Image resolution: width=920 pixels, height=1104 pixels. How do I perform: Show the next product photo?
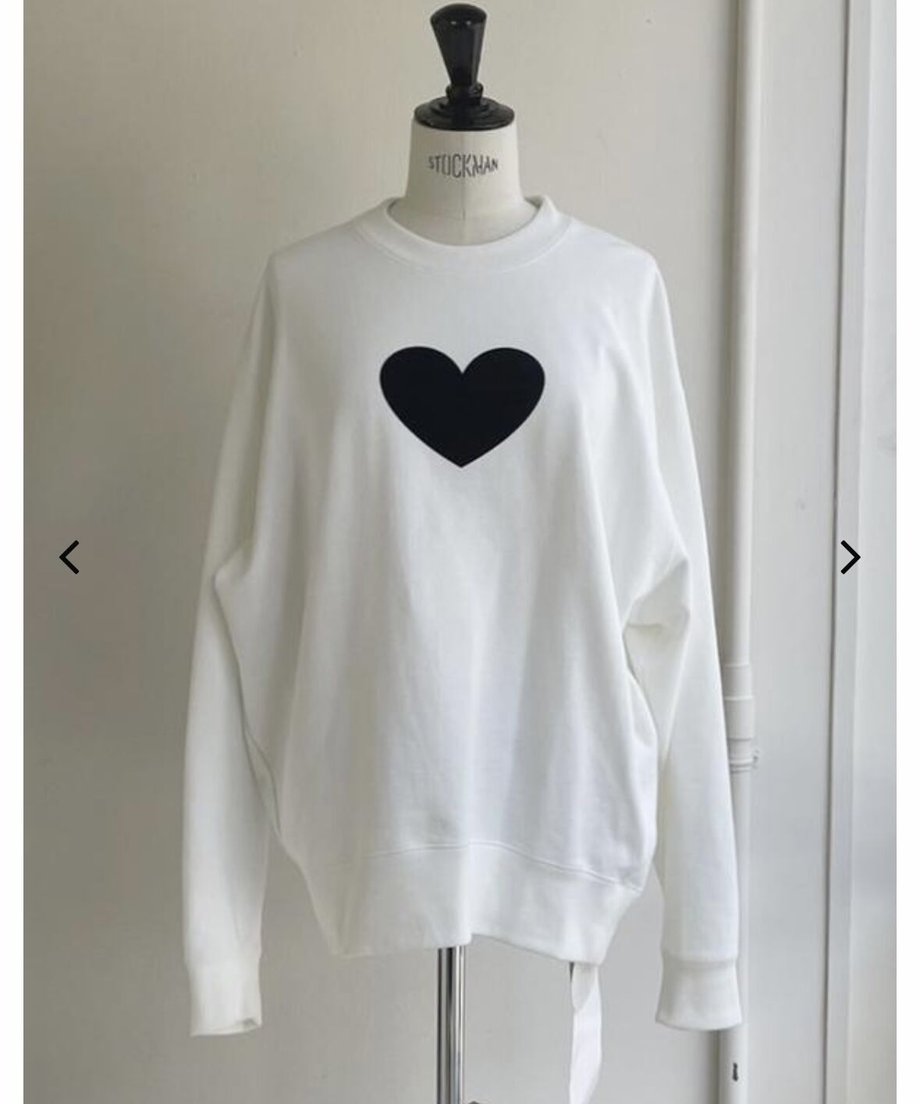[849, 557]
